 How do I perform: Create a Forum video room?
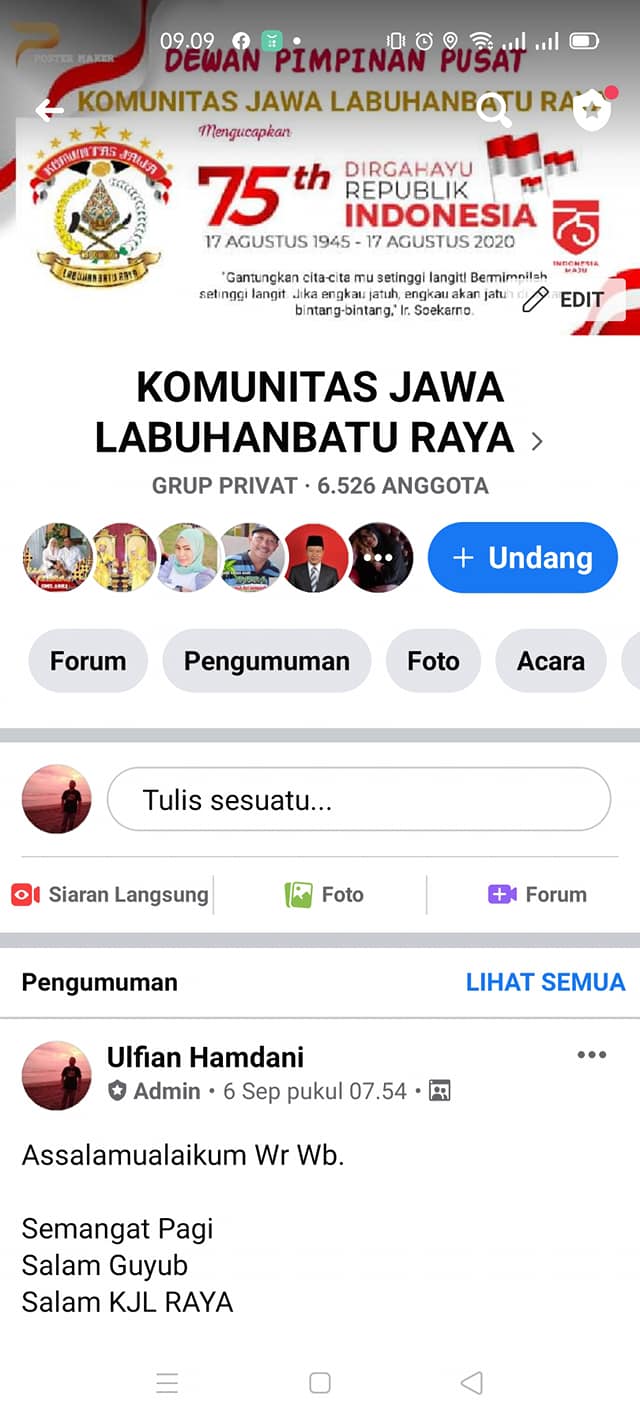pos(537,895)
